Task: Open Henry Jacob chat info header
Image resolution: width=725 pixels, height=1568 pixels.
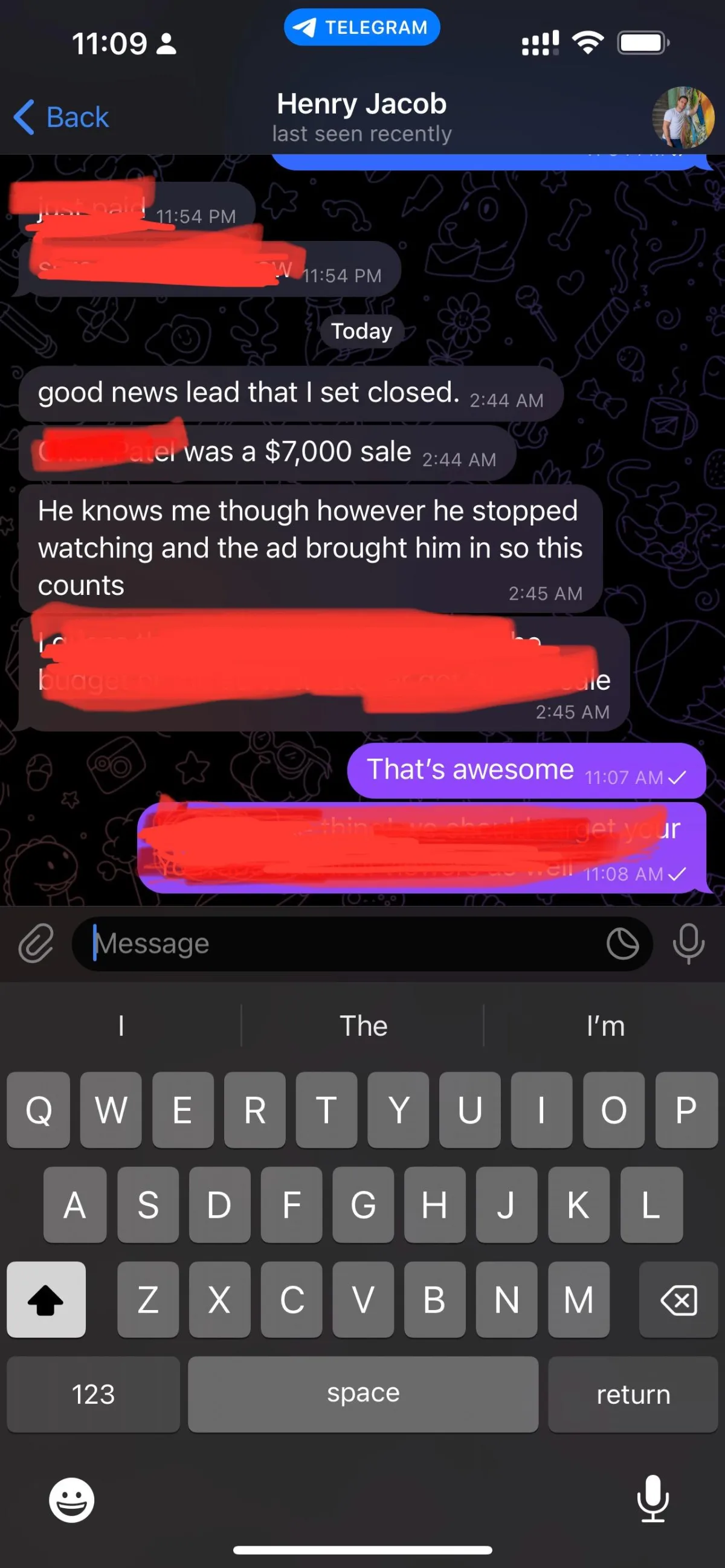Action: pos(361,117)
